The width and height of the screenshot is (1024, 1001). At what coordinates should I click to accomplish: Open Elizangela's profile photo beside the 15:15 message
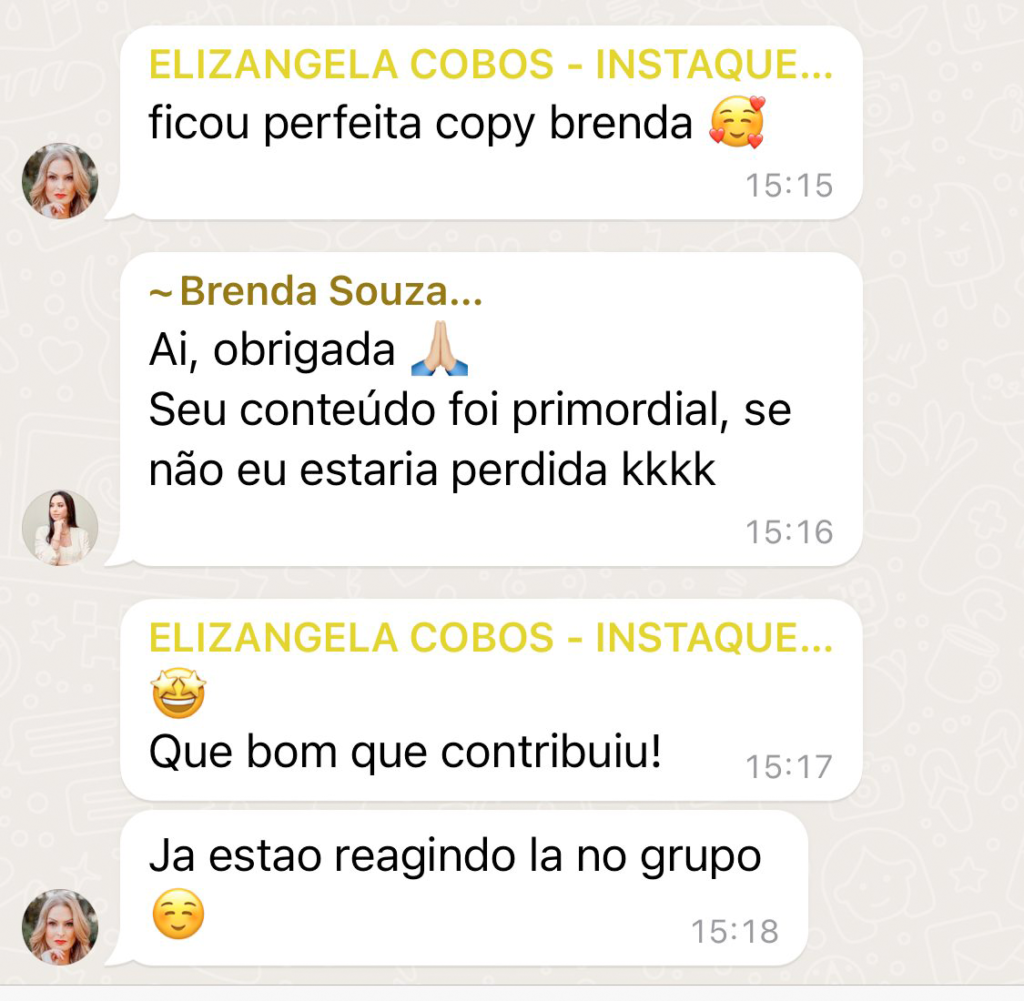tap(60, 181)
